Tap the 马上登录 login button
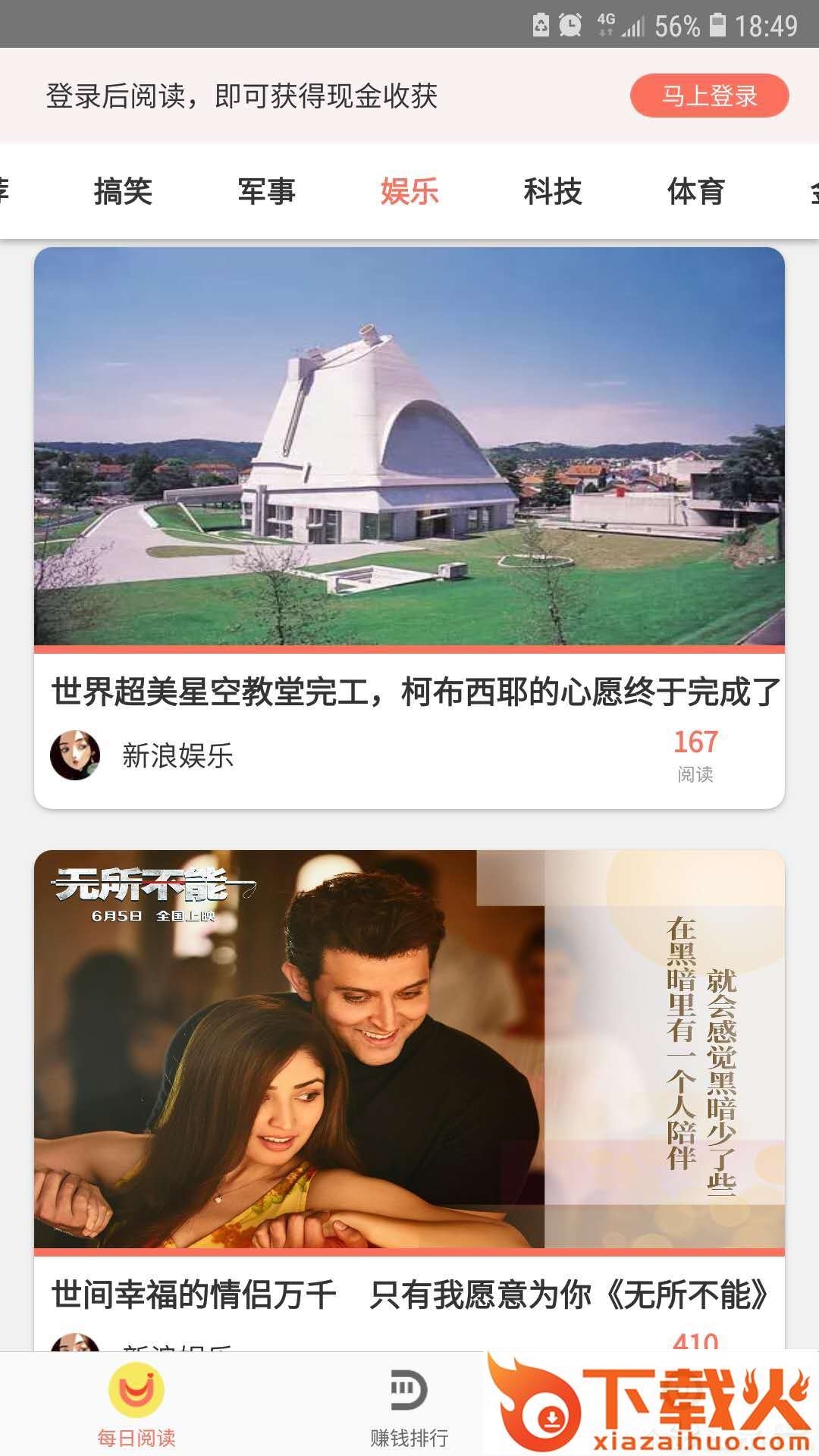This screenshot has height=1456, width=819. pos(709,96)
